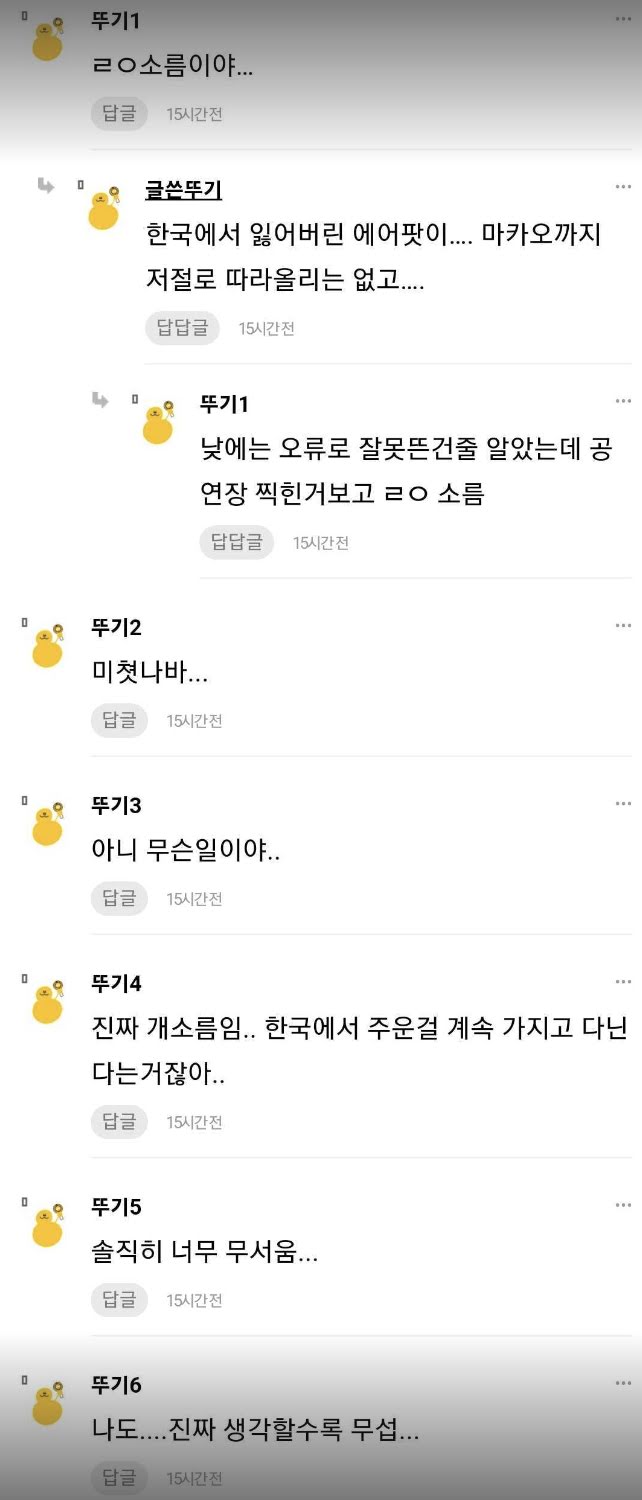Open the overflow menu on 뚜기2's comment

tap(623, 626)
